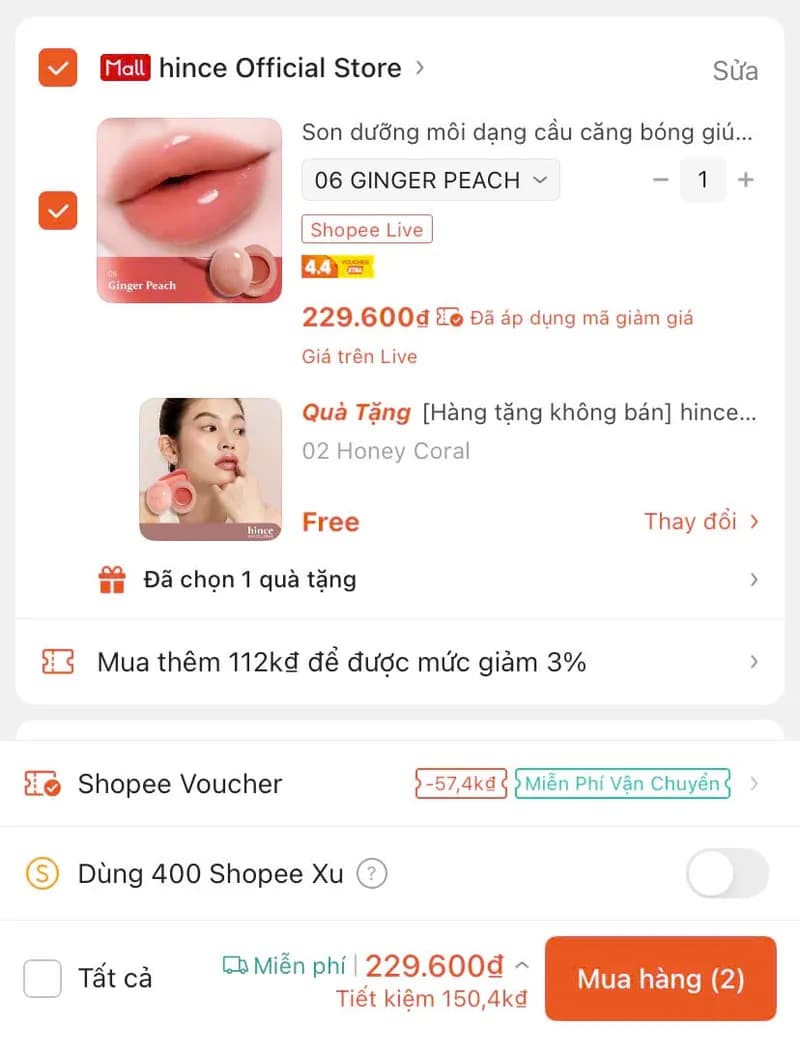Click the Mall badge icon
The width and height of the screenshot is (800, 1050).
tap(127, 68)
